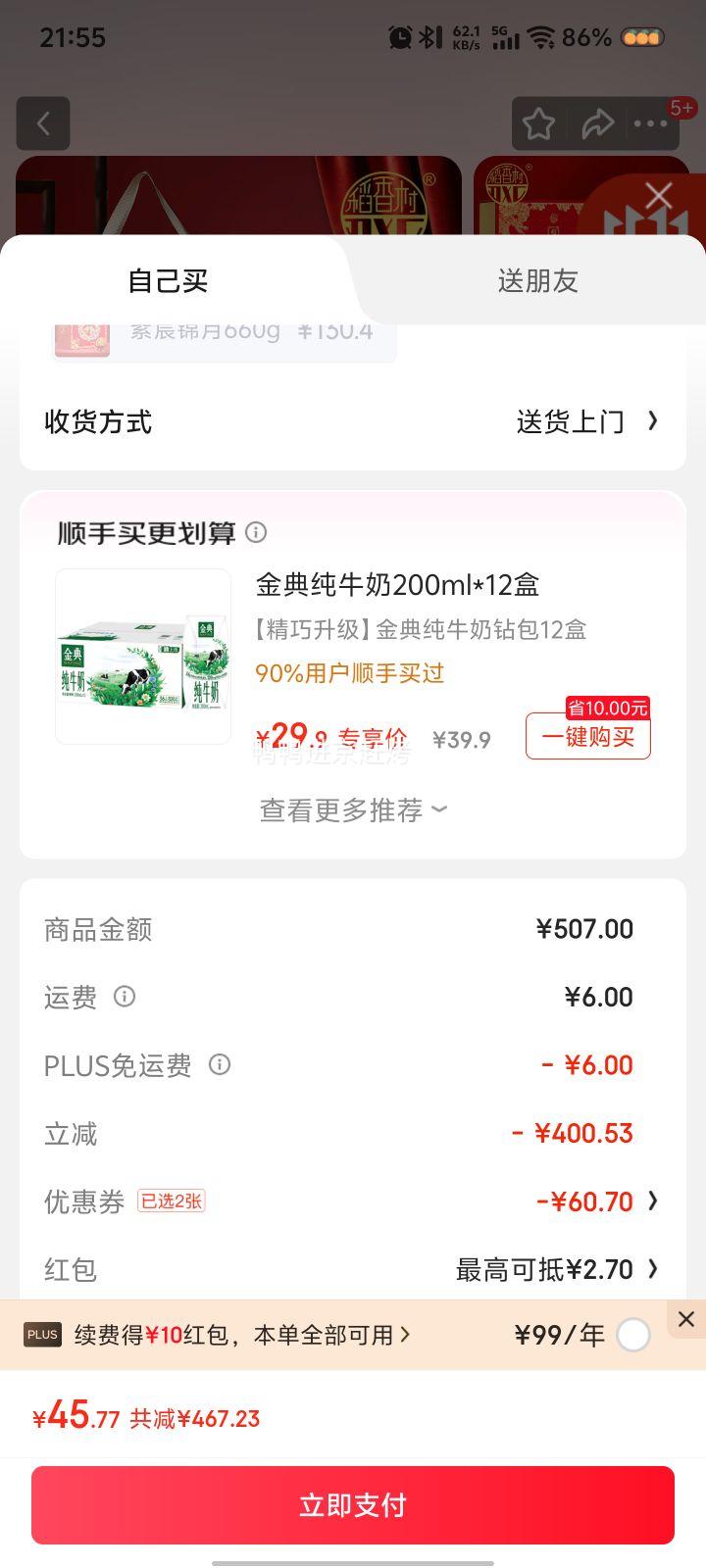This screenshot has width=706, height=1568.
Task: Tap 立即支付 to pay now
Action: click(x=353, y=1505)
